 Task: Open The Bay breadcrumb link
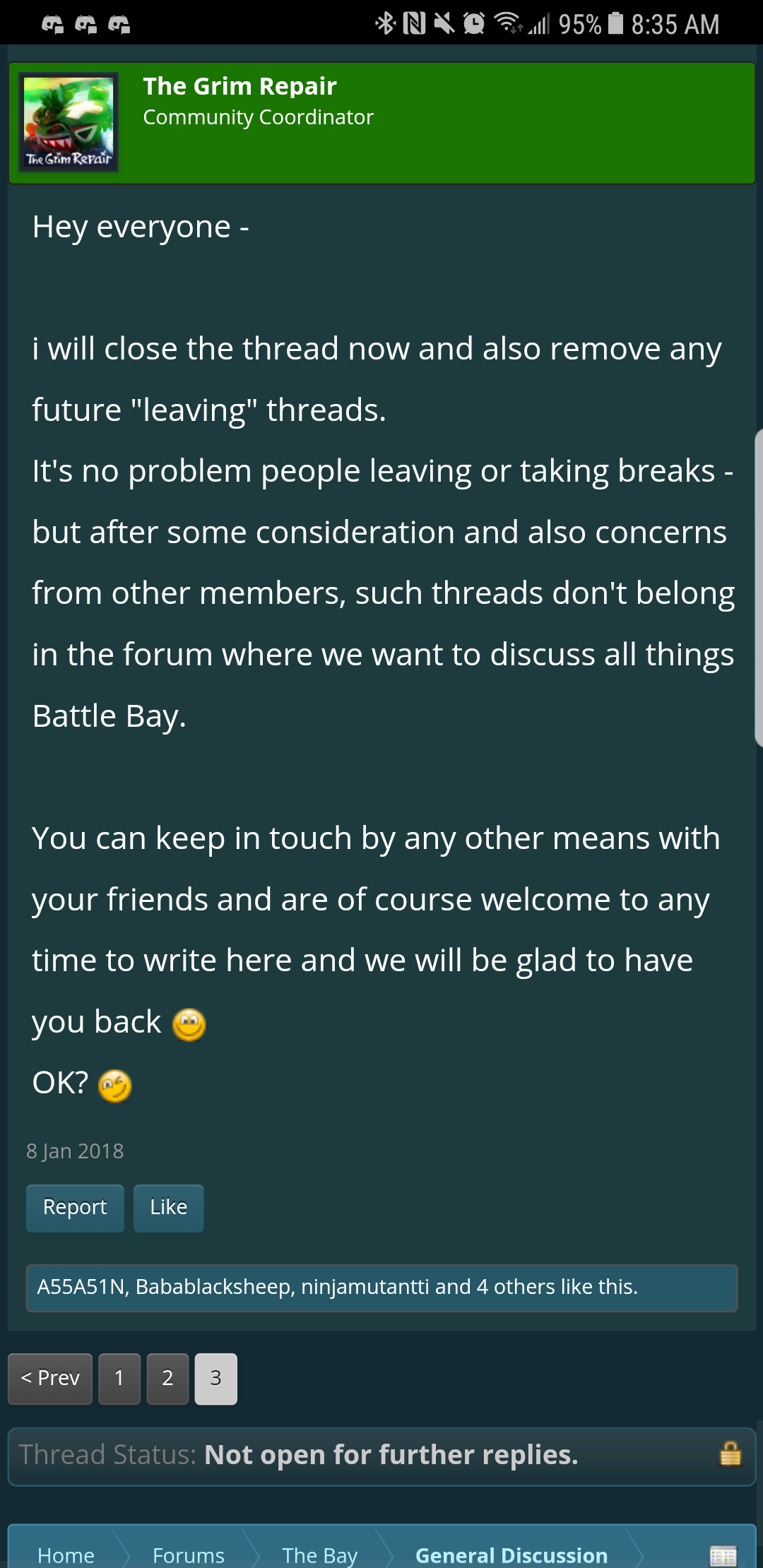(x=319, y=1555)
